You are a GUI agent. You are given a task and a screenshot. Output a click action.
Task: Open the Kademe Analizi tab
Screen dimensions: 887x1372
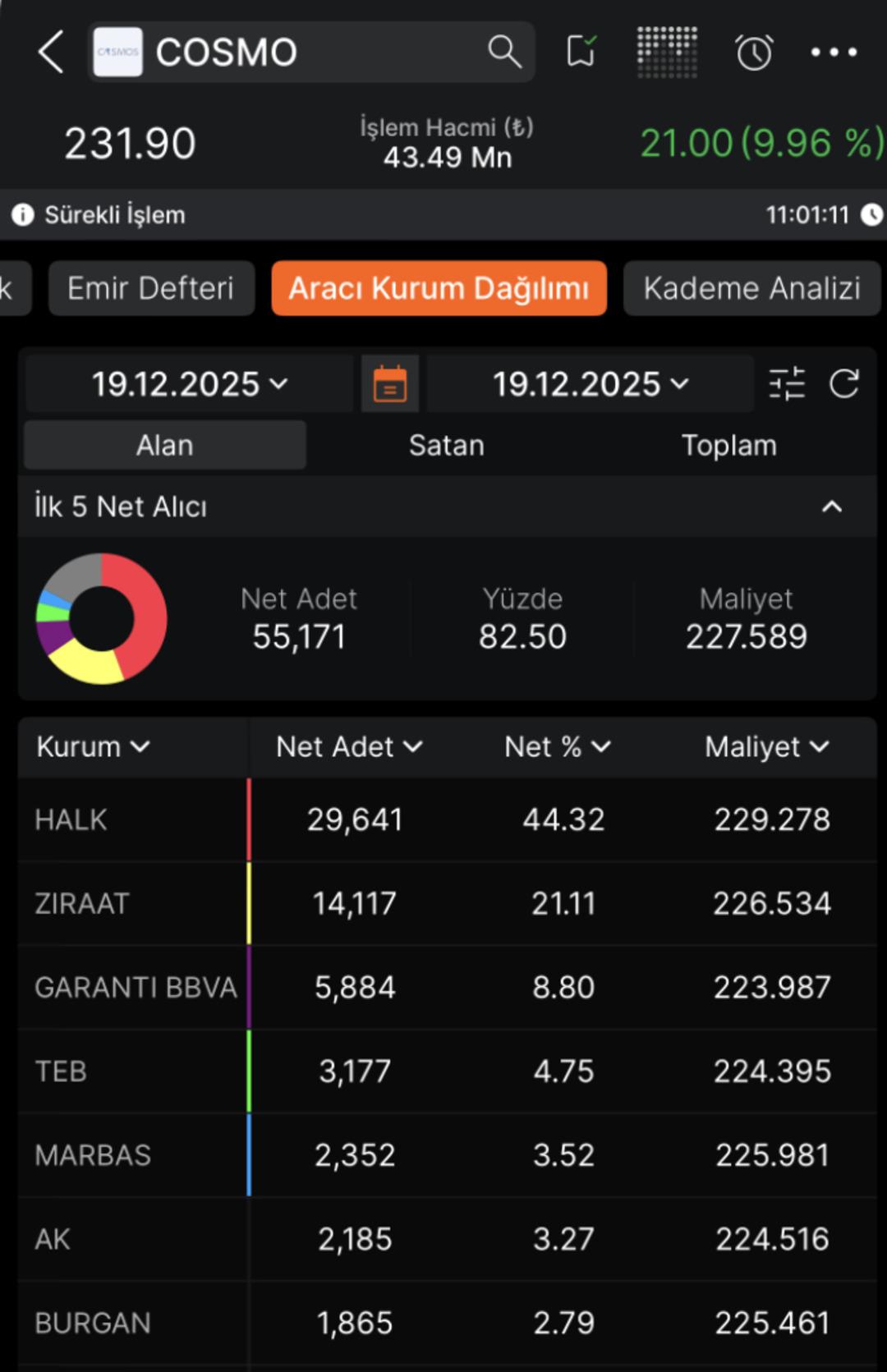751,288
